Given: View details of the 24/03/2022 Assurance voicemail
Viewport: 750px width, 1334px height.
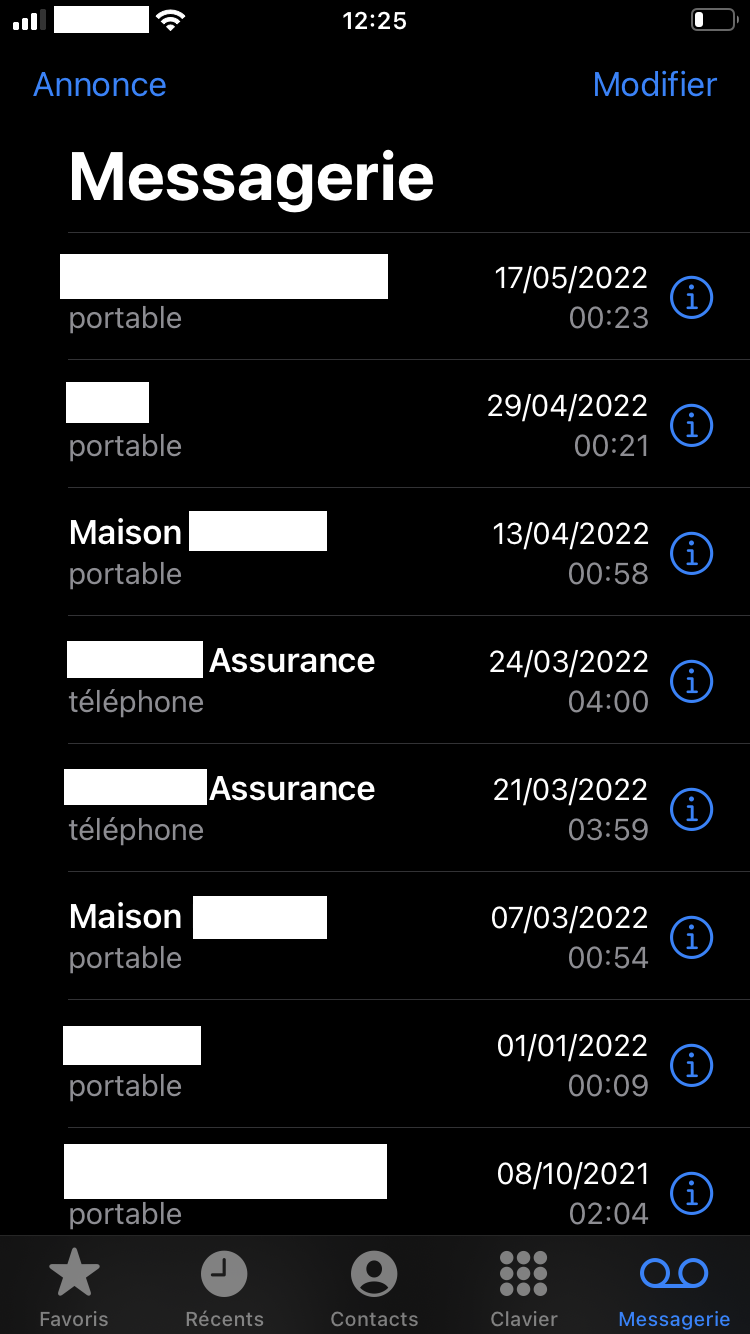Looking at the screenshot, I should pos(691,681).
